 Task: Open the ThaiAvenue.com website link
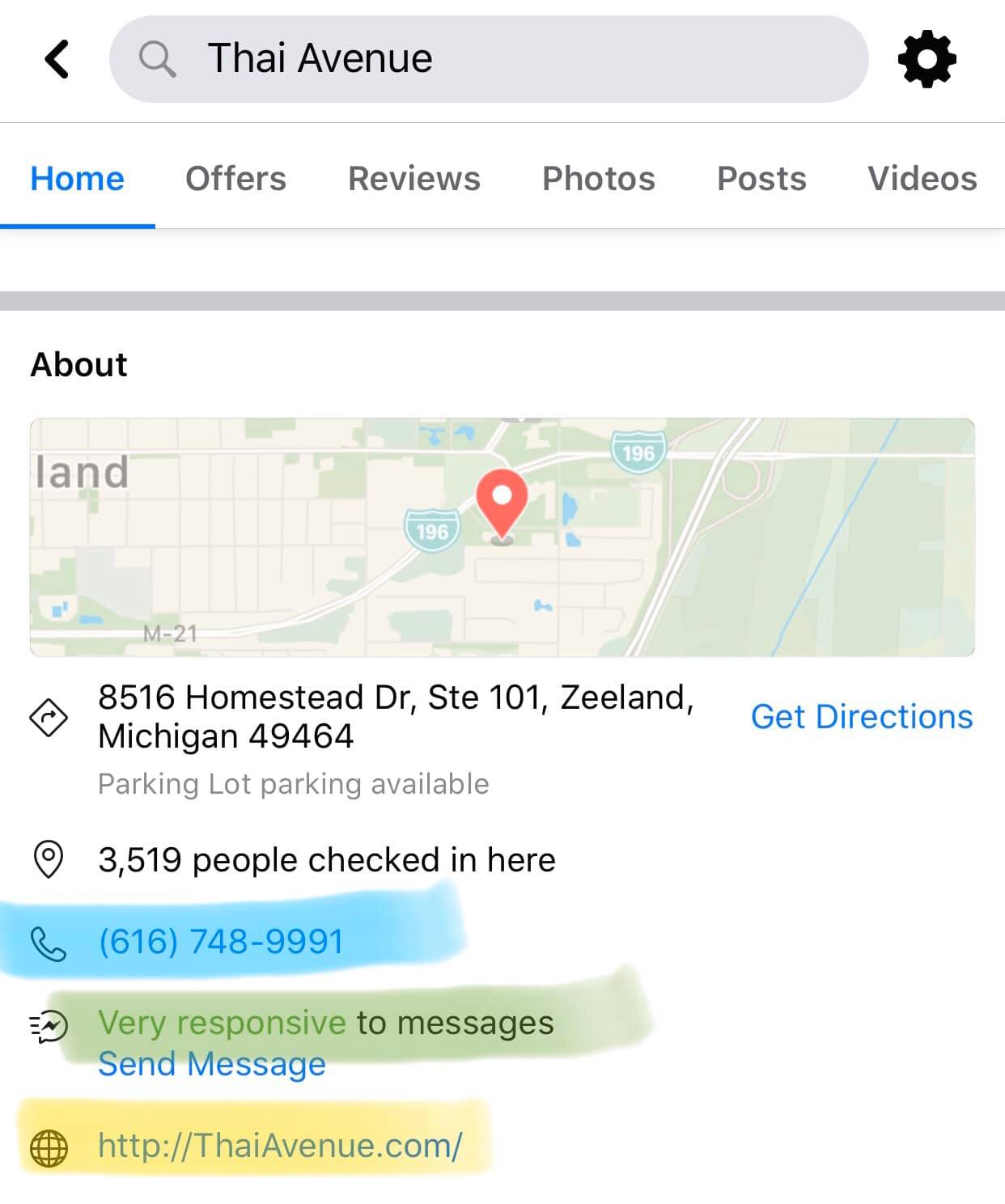pyautogui.click(x=280, y=1146)
